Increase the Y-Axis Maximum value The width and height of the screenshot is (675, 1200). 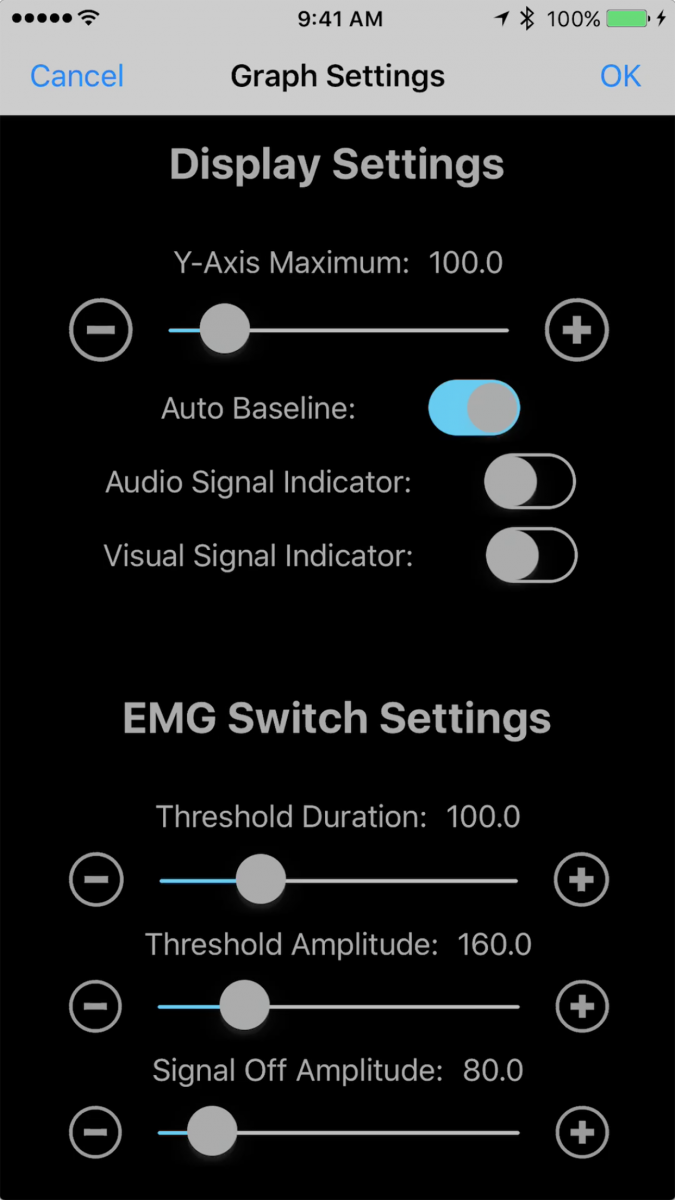coord(577,329)
